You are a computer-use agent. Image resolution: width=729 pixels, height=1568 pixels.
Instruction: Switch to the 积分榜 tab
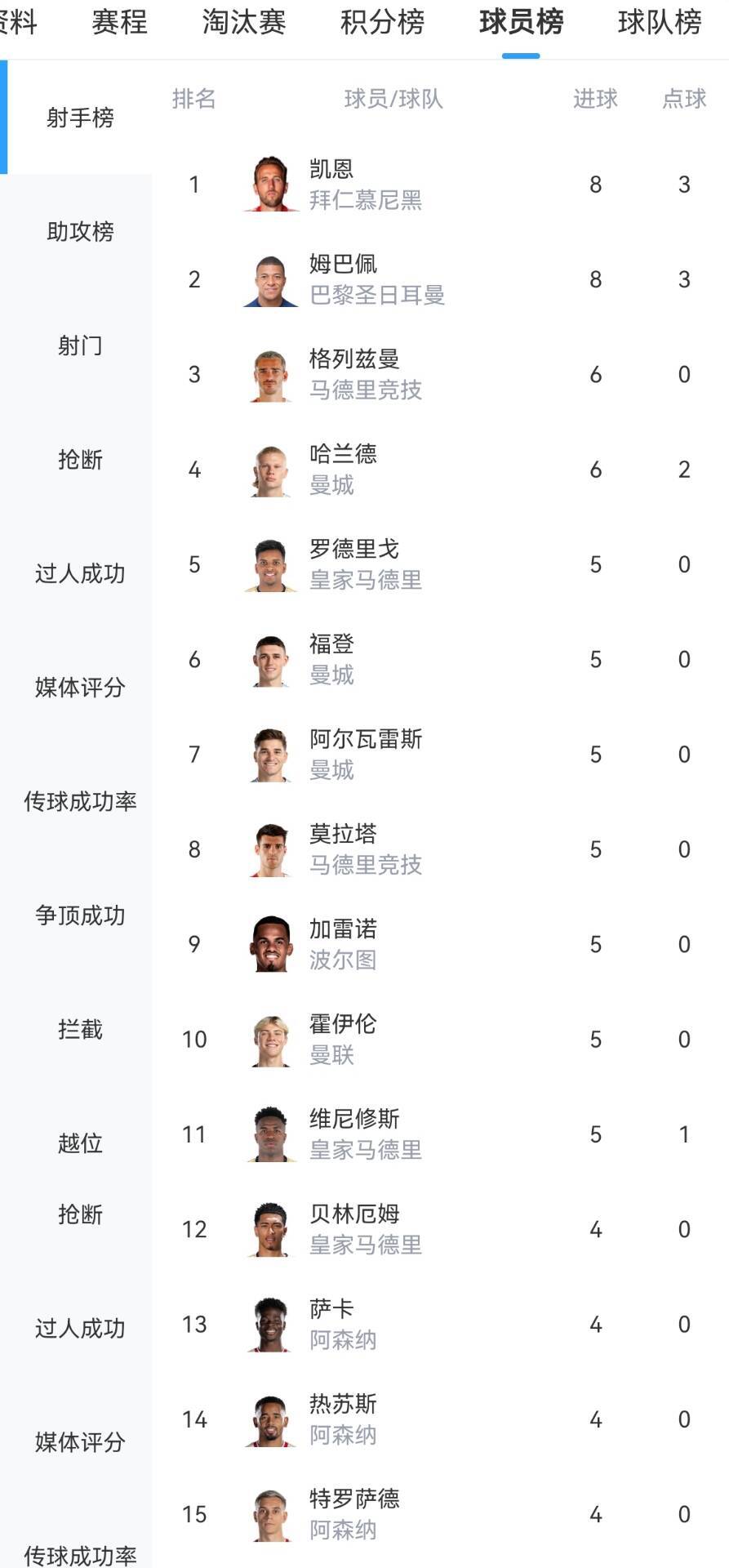click(382, 22)
